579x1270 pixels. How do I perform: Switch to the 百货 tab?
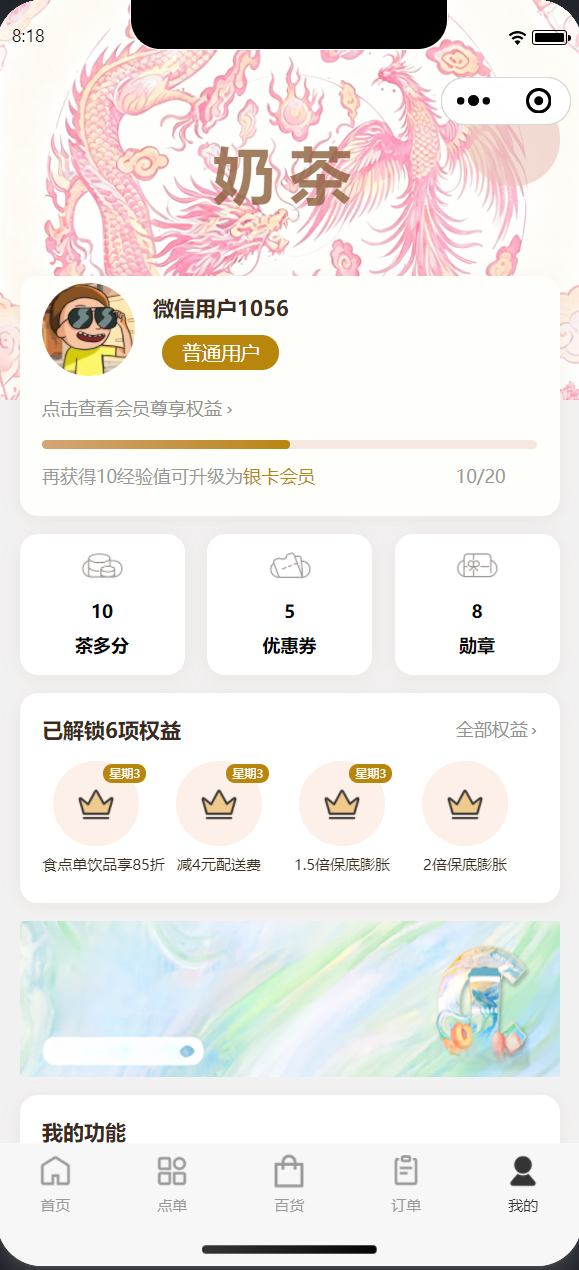tap(289, 1184)
